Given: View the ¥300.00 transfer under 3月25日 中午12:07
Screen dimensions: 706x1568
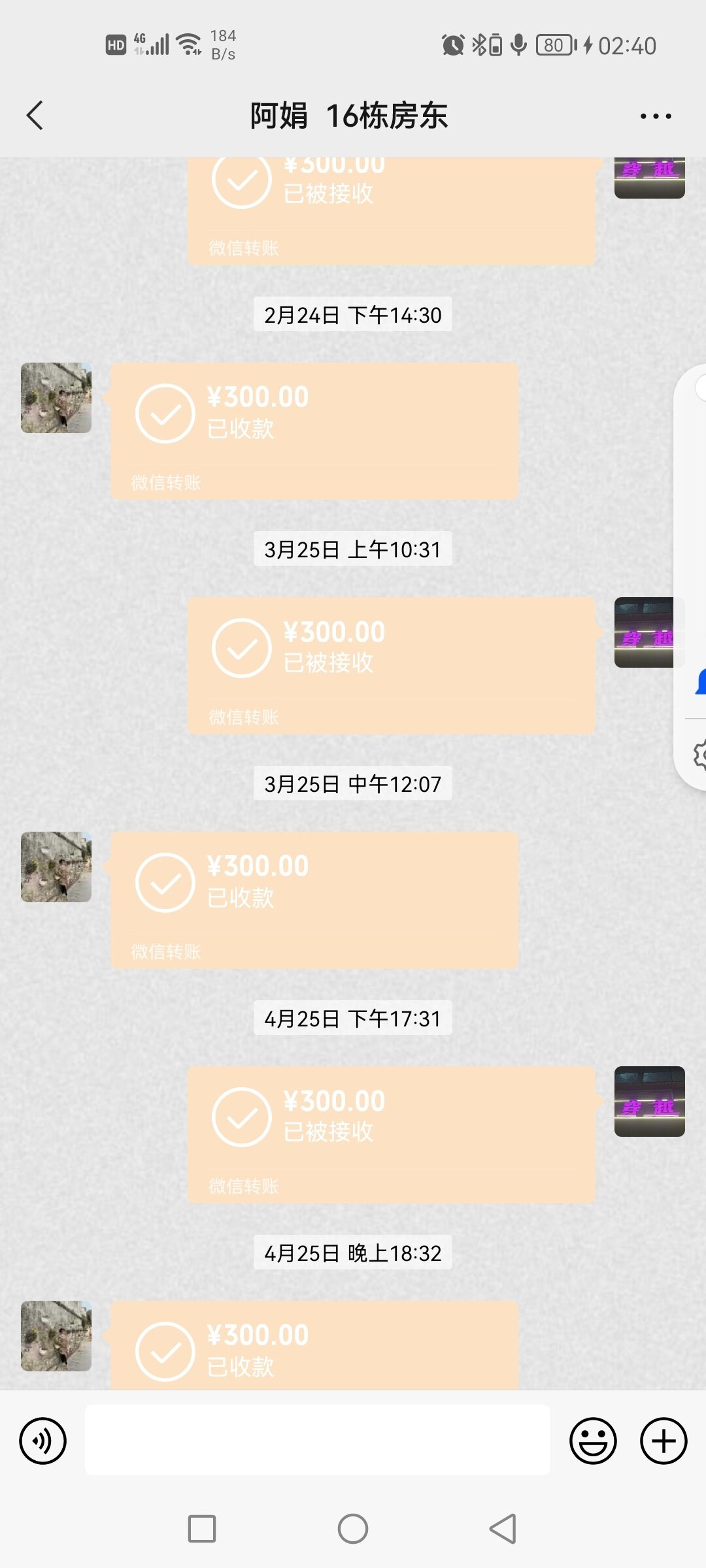Looking at the screenshot, I should [x=314, y=900].
